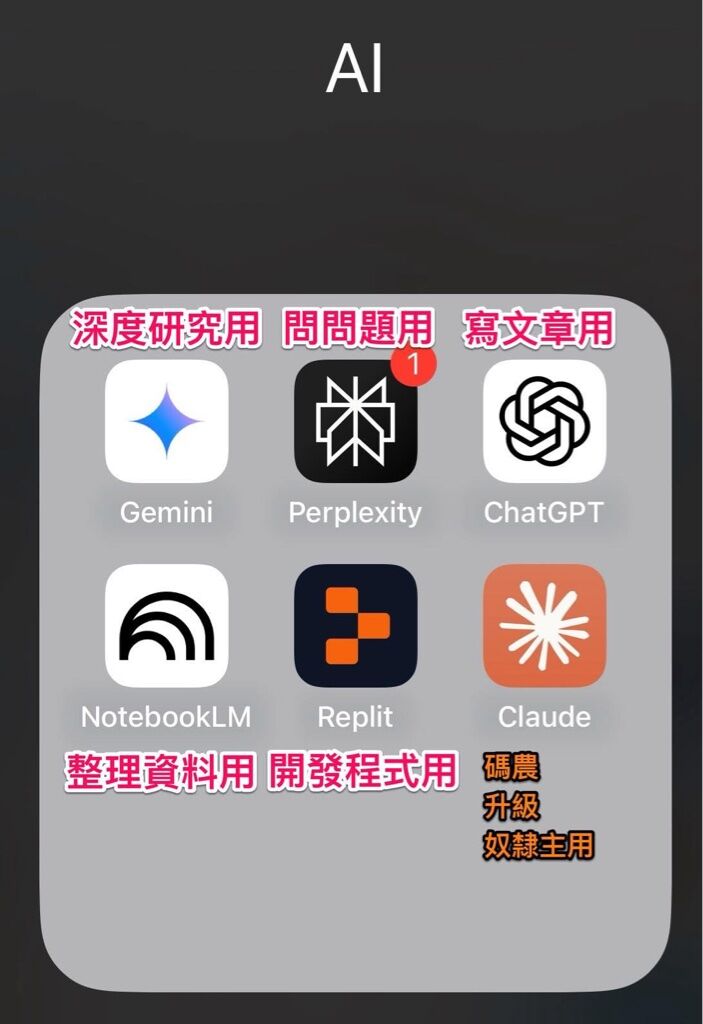Open the Replit app

355,625
